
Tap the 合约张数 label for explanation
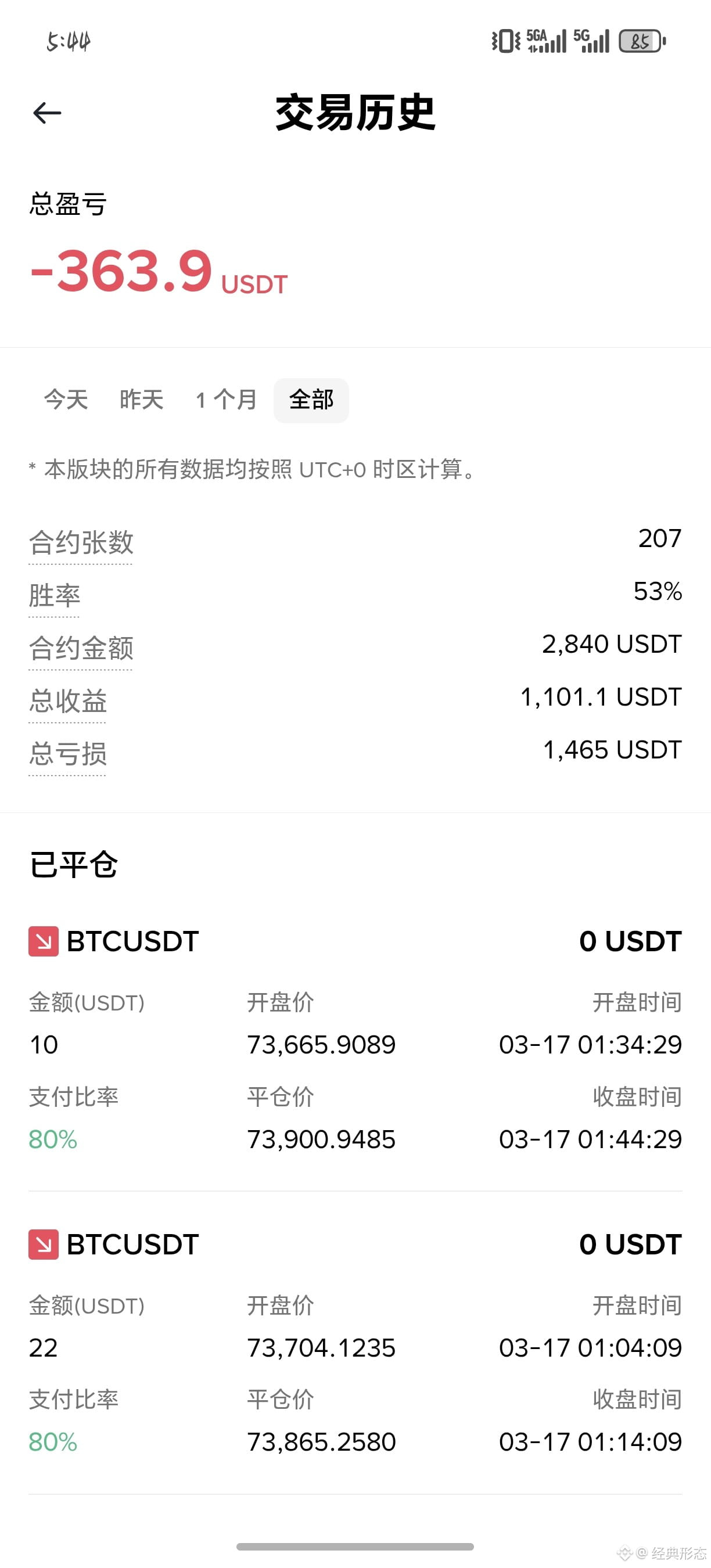[x=81, y=542]
